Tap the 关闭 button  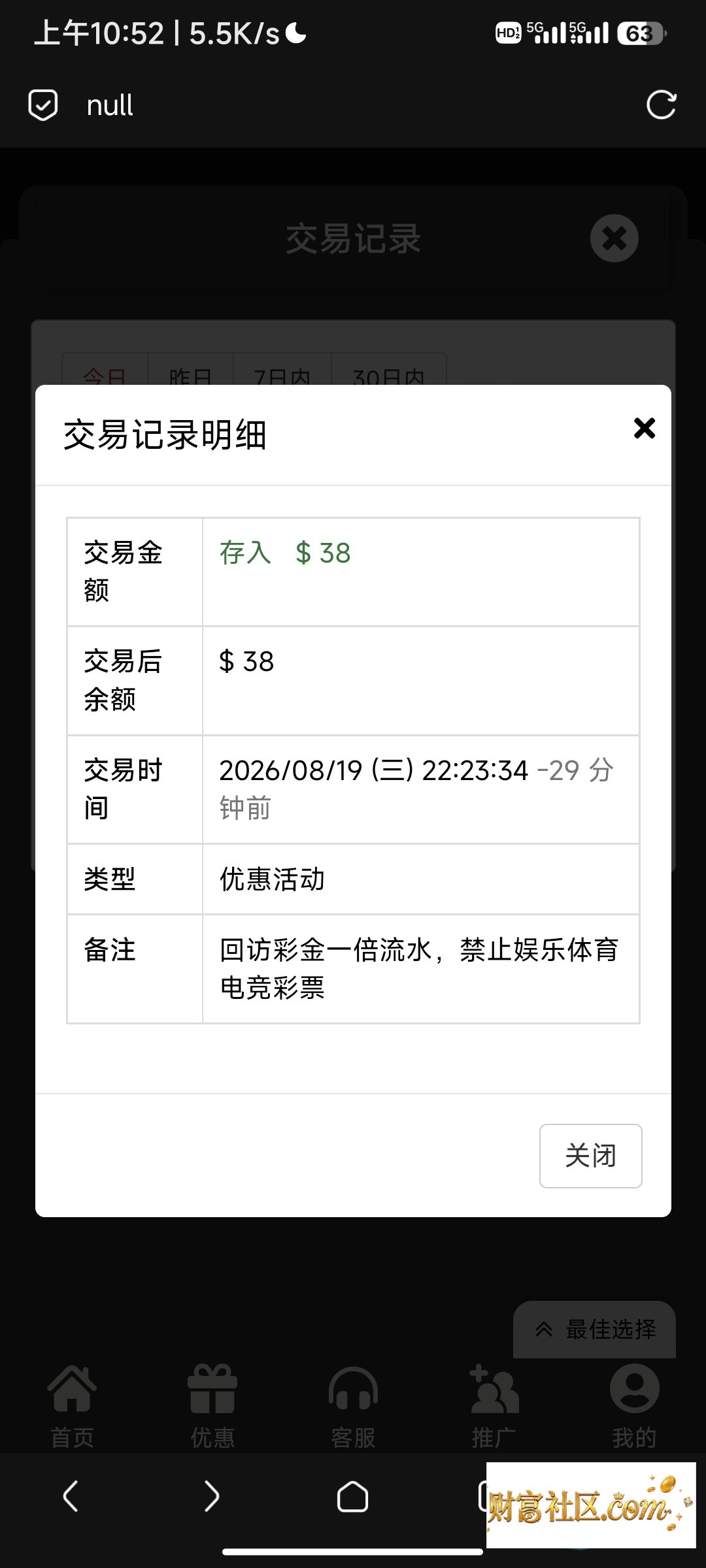click(x=590, y=1156)
